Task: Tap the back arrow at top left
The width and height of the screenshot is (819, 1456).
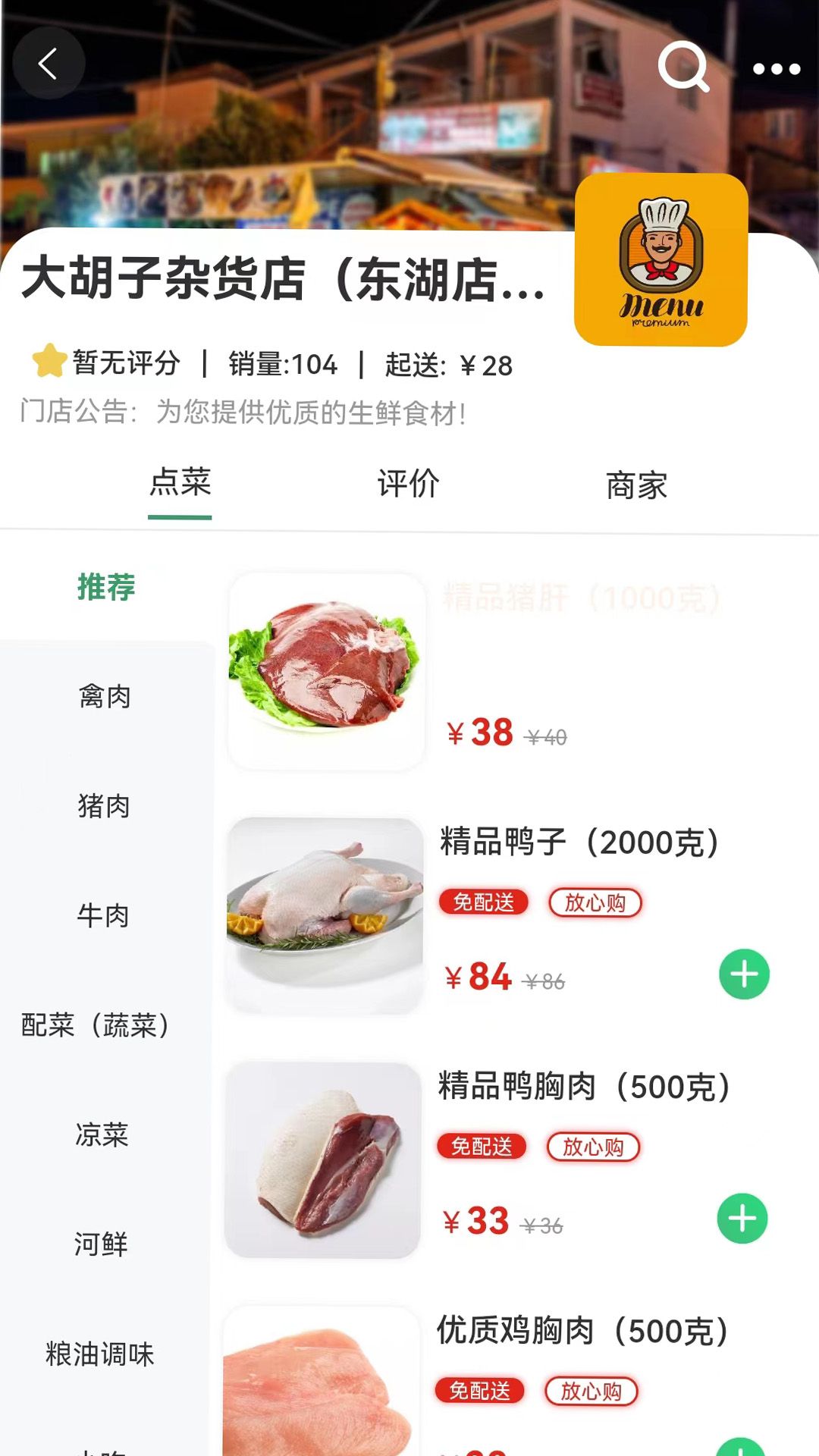Action: coord(49,64)
